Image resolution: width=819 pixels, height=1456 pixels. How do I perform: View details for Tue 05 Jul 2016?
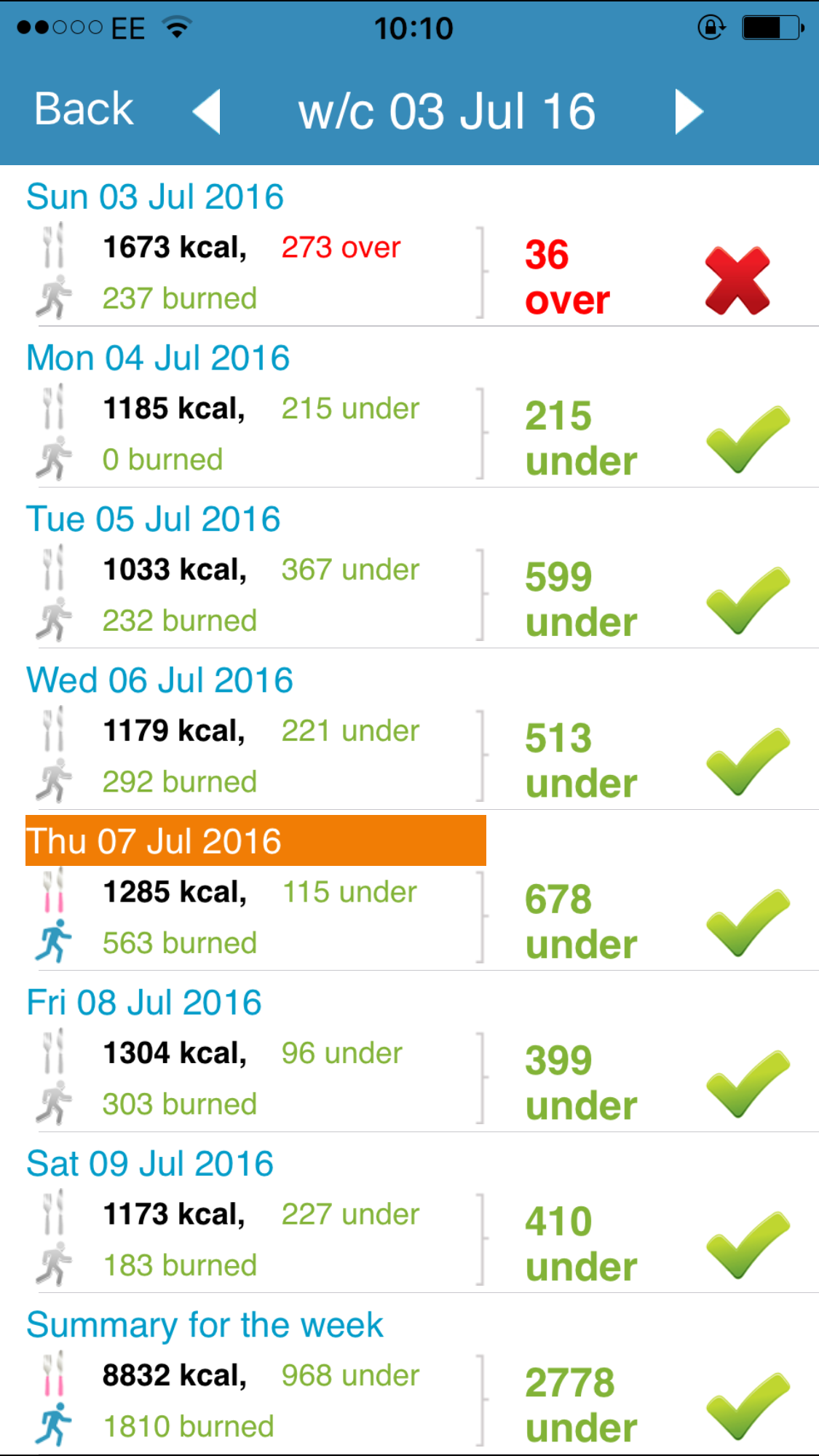[153, 520]
